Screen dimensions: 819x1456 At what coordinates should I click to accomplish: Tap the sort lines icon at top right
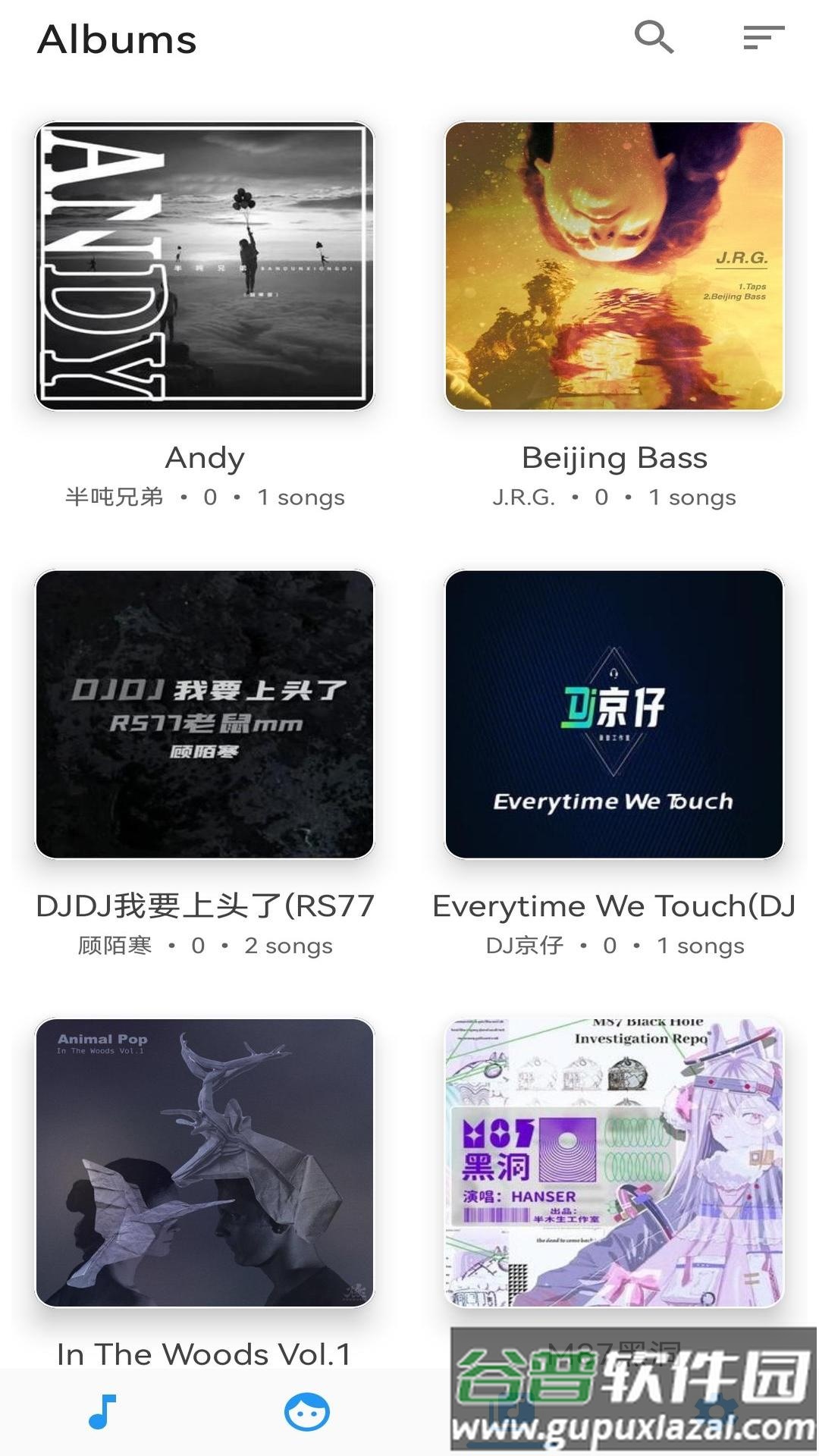(x=763, y=36)
